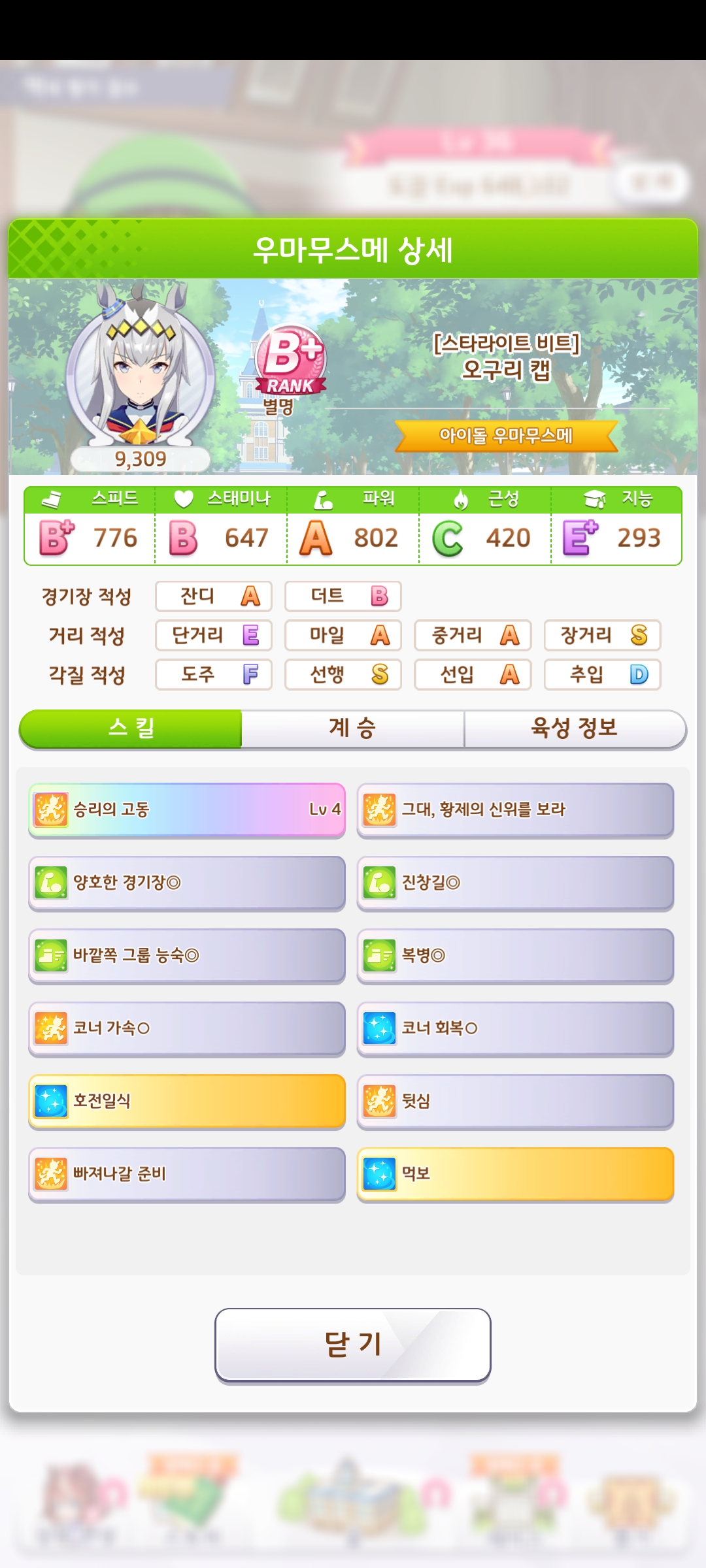
Task: Open the 뒷심 skill
Action: click(515, 1101)
